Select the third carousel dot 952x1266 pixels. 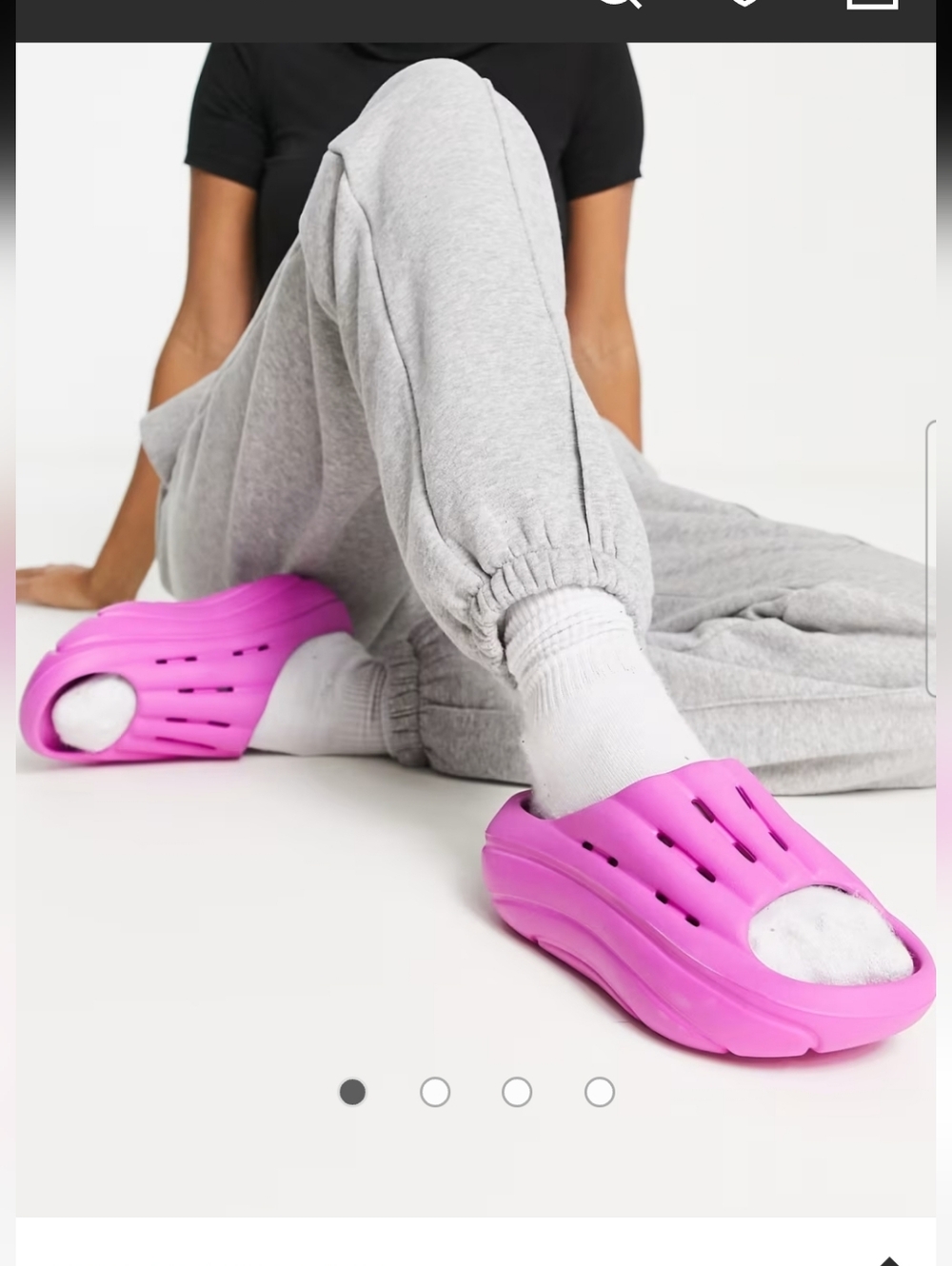click(517, 1092)
